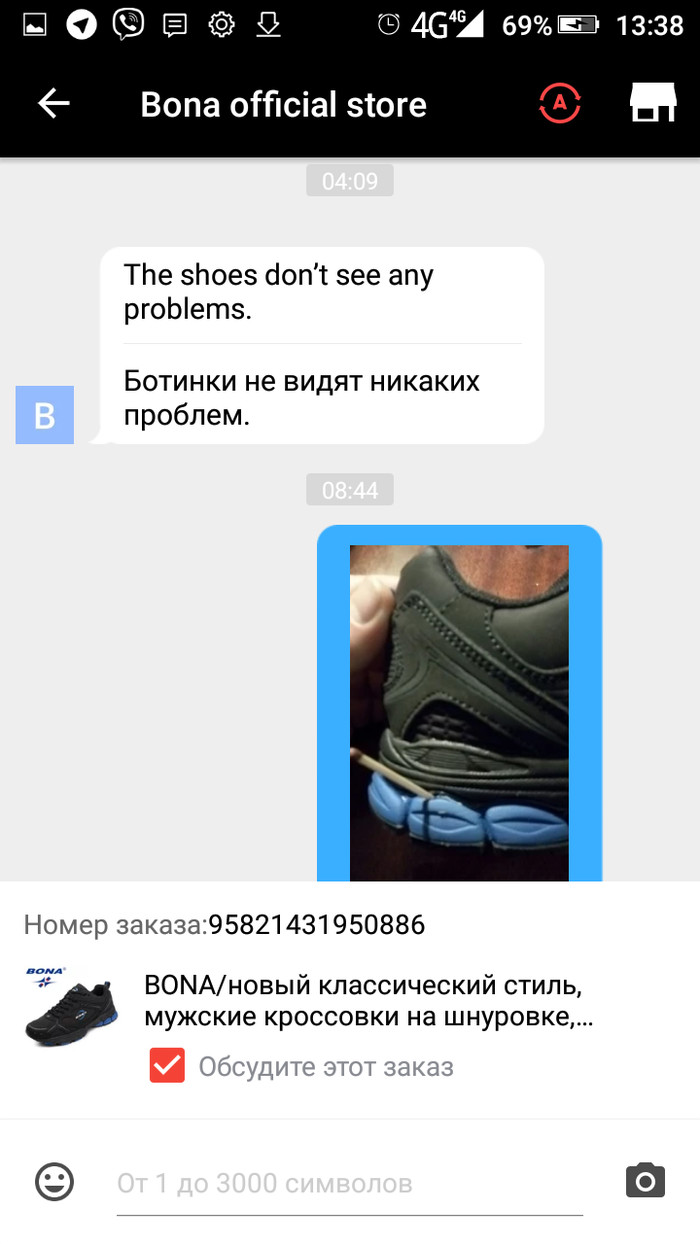Image resolution: width=700 pixels, height=1244 pixels.
Task: Go back from Bona official store chat
Action: click(54, 104)
